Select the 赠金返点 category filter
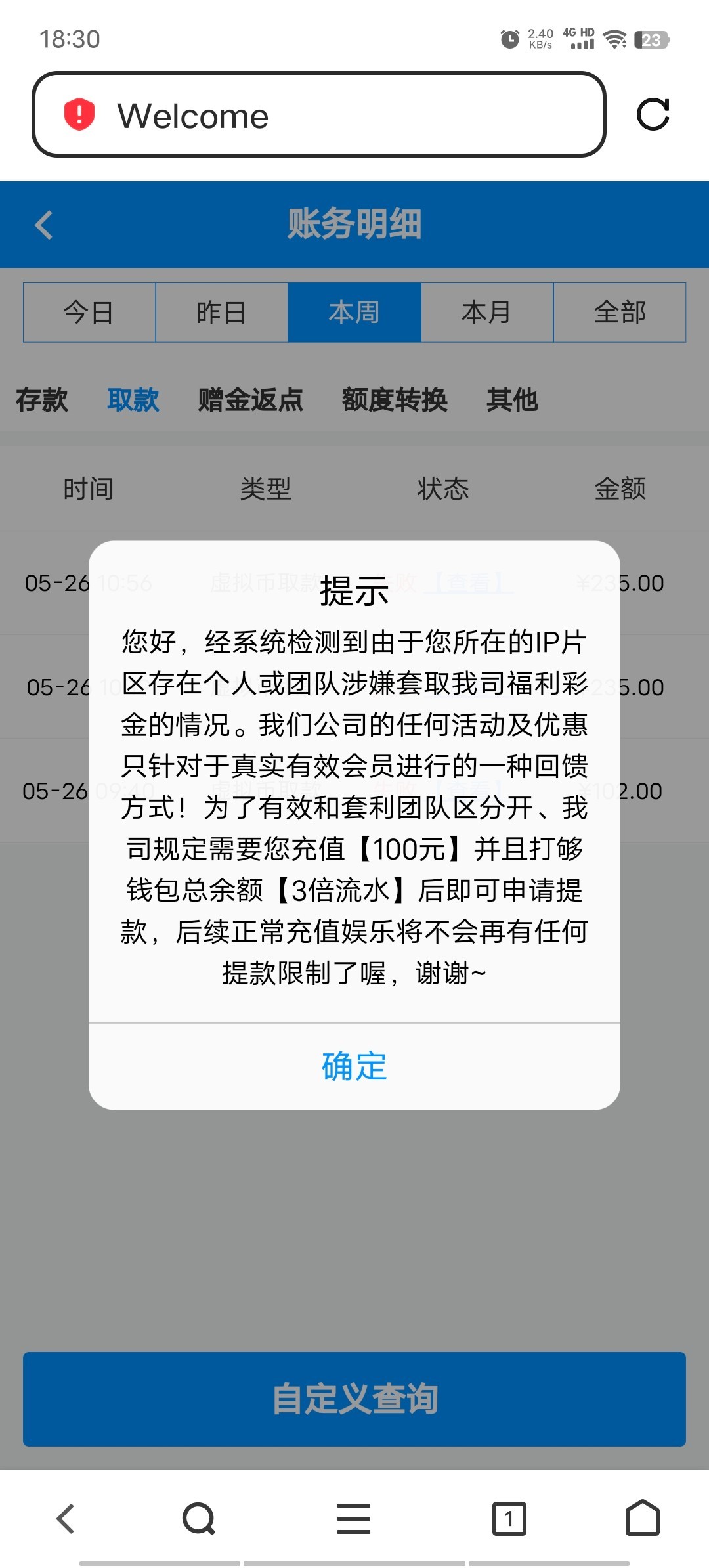The image size is (709, 1568). point(249,401)
